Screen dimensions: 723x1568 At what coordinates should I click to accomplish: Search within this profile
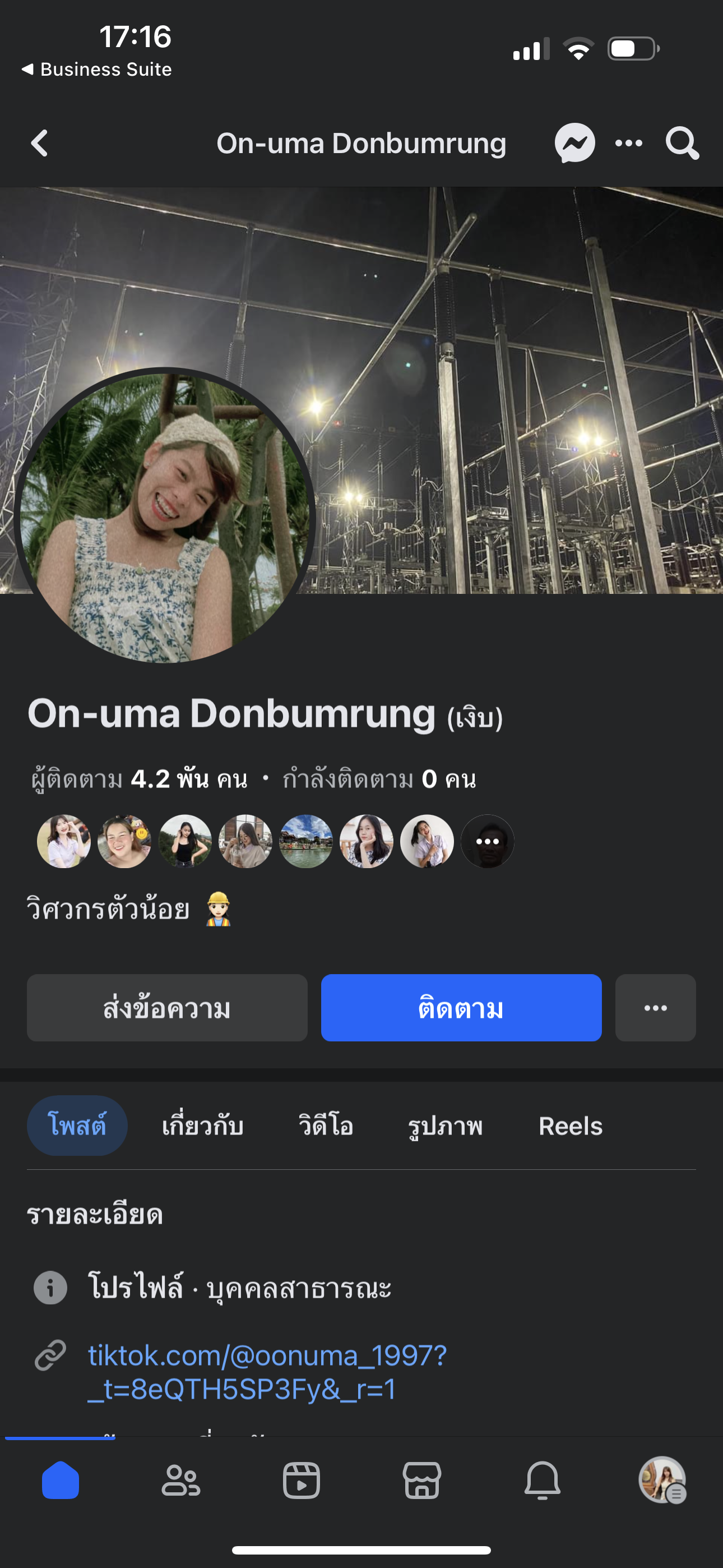click(682, 144)
